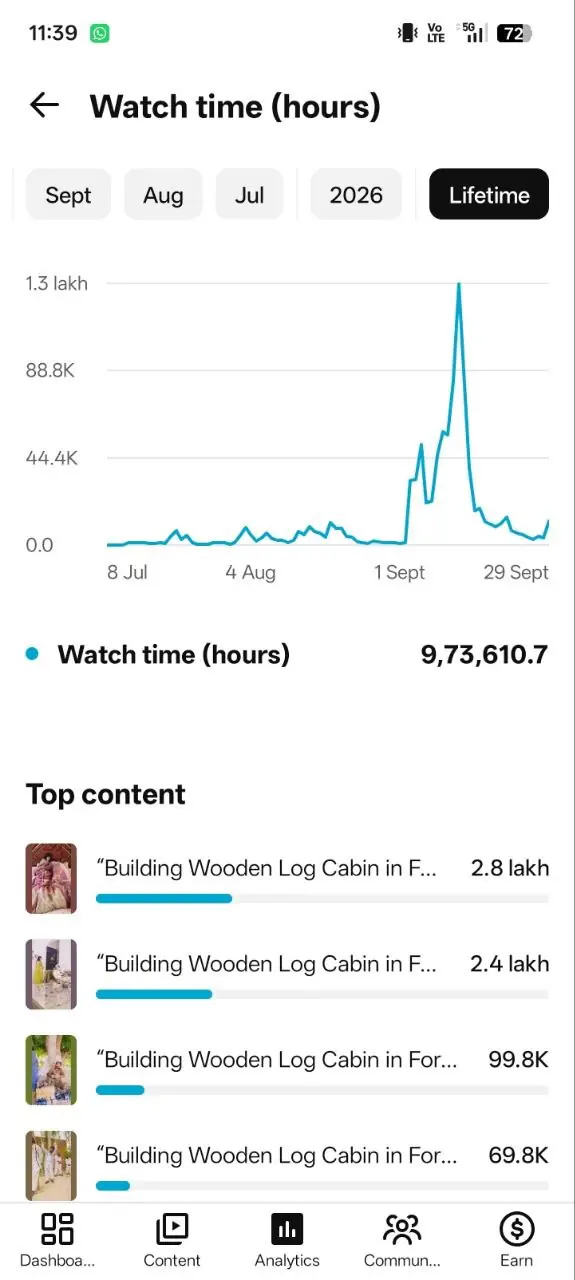Switch to the Dashboard tab
This screenshot has height=1280, width=575.
(57, 1240)
